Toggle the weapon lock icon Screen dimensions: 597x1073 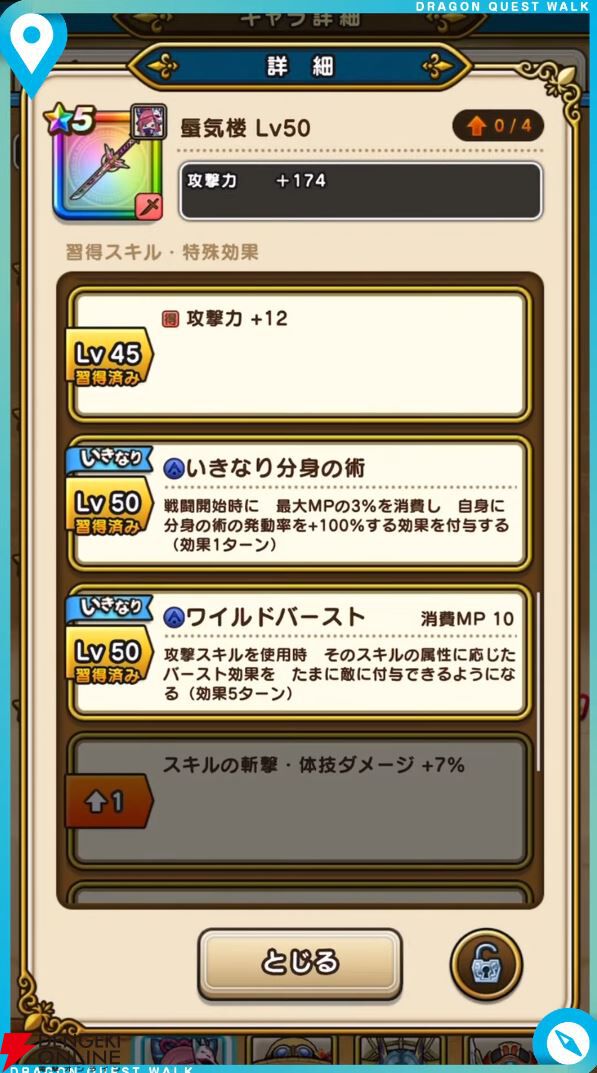point(486,965)
